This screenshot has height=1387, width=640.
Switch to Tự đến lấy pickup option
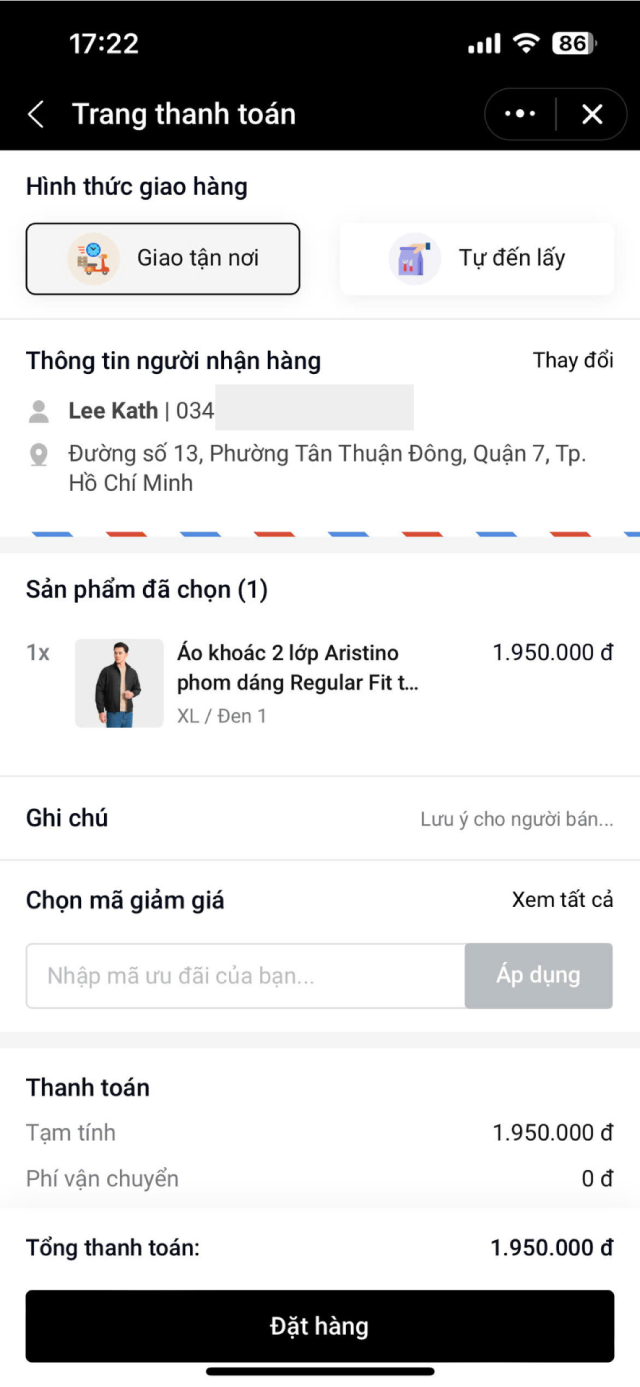pyautogui.click(x=477, y=259)
